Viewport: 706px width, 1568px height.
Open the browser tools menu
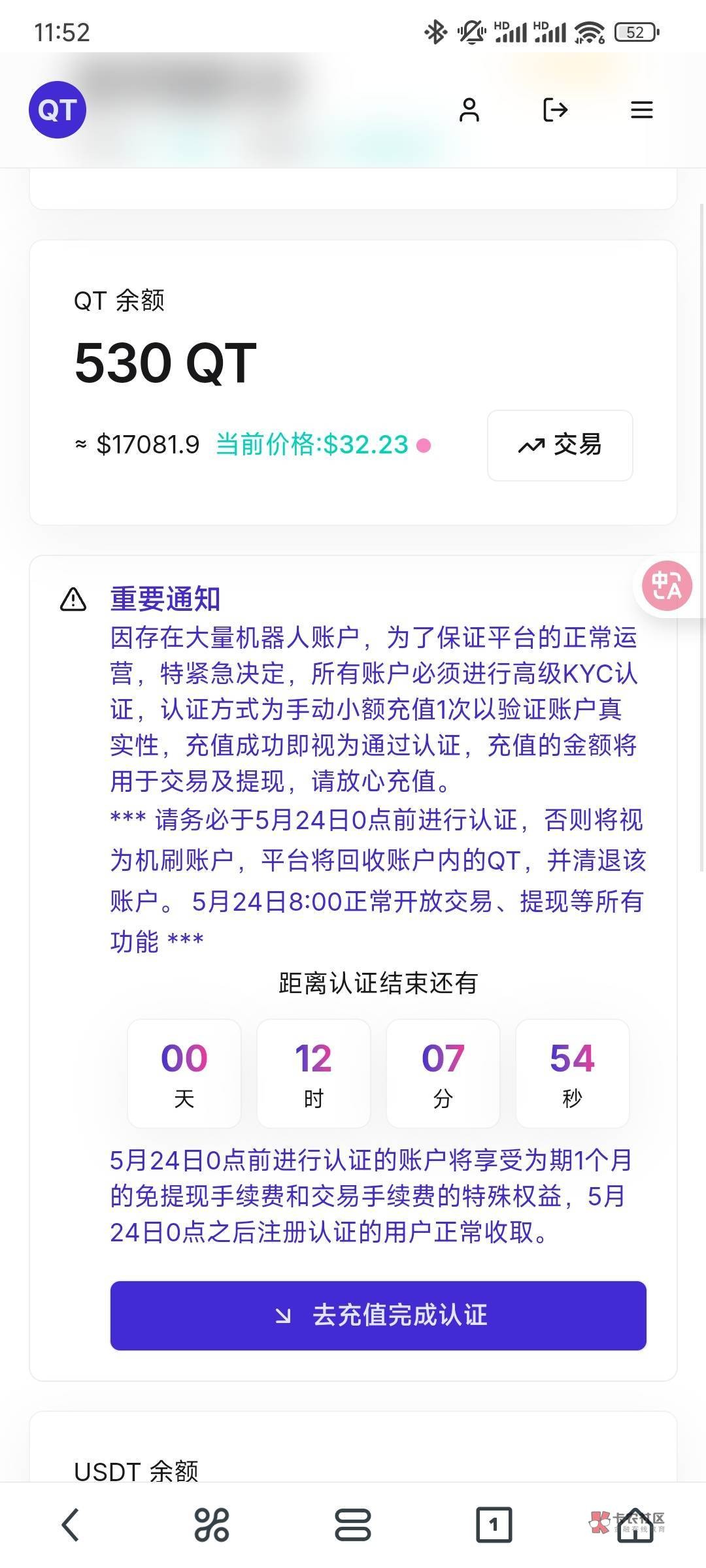click(x=212, y=1525)
